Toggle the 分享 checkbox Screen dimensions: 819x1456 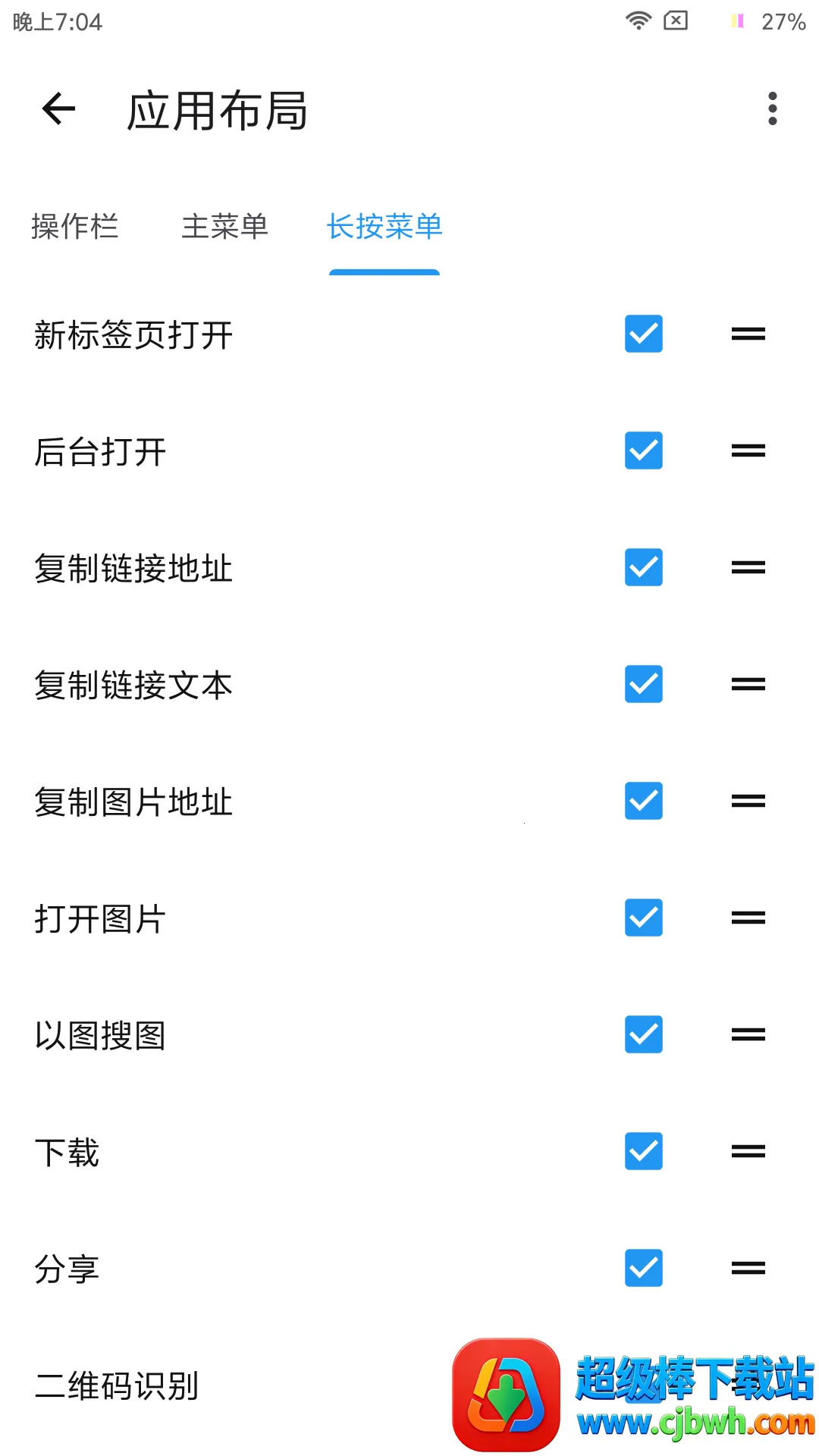(x=643, y=1269)
